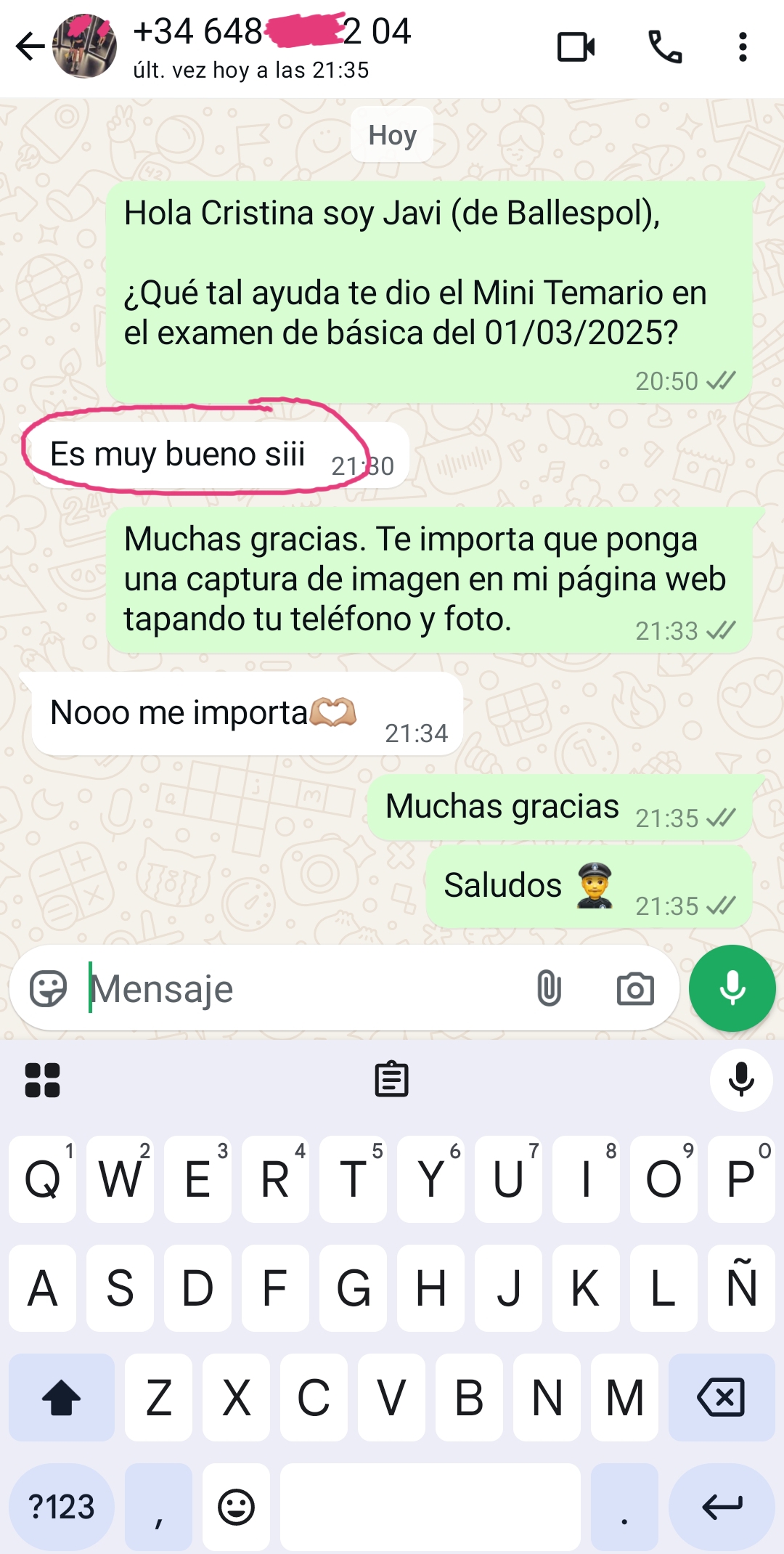Switch to the ?123 symbols keyboard

pos(62,1507)
